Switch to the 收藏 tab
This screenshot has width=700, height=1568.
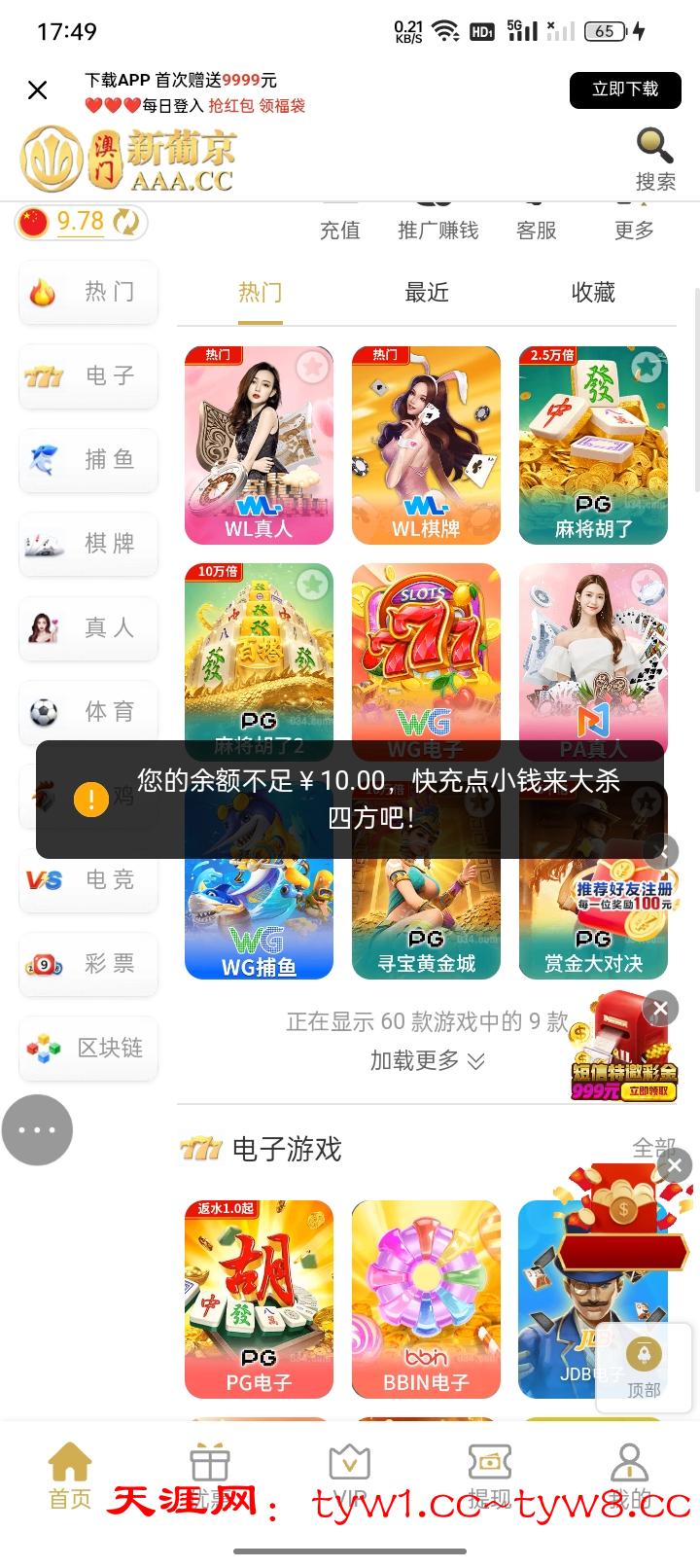point(593,292)
